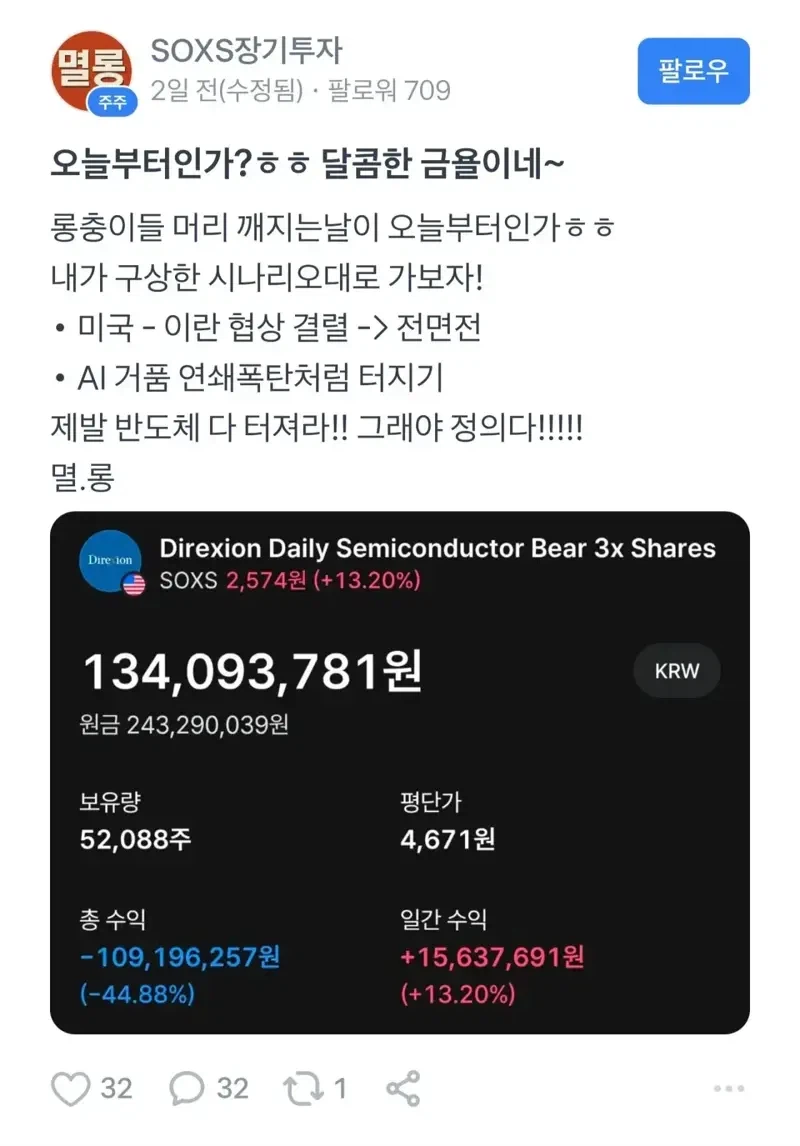Open comments via the speech bubble icon
Image resolution: width=800 pixels, height=1146 pixels.
(185, 1088)
